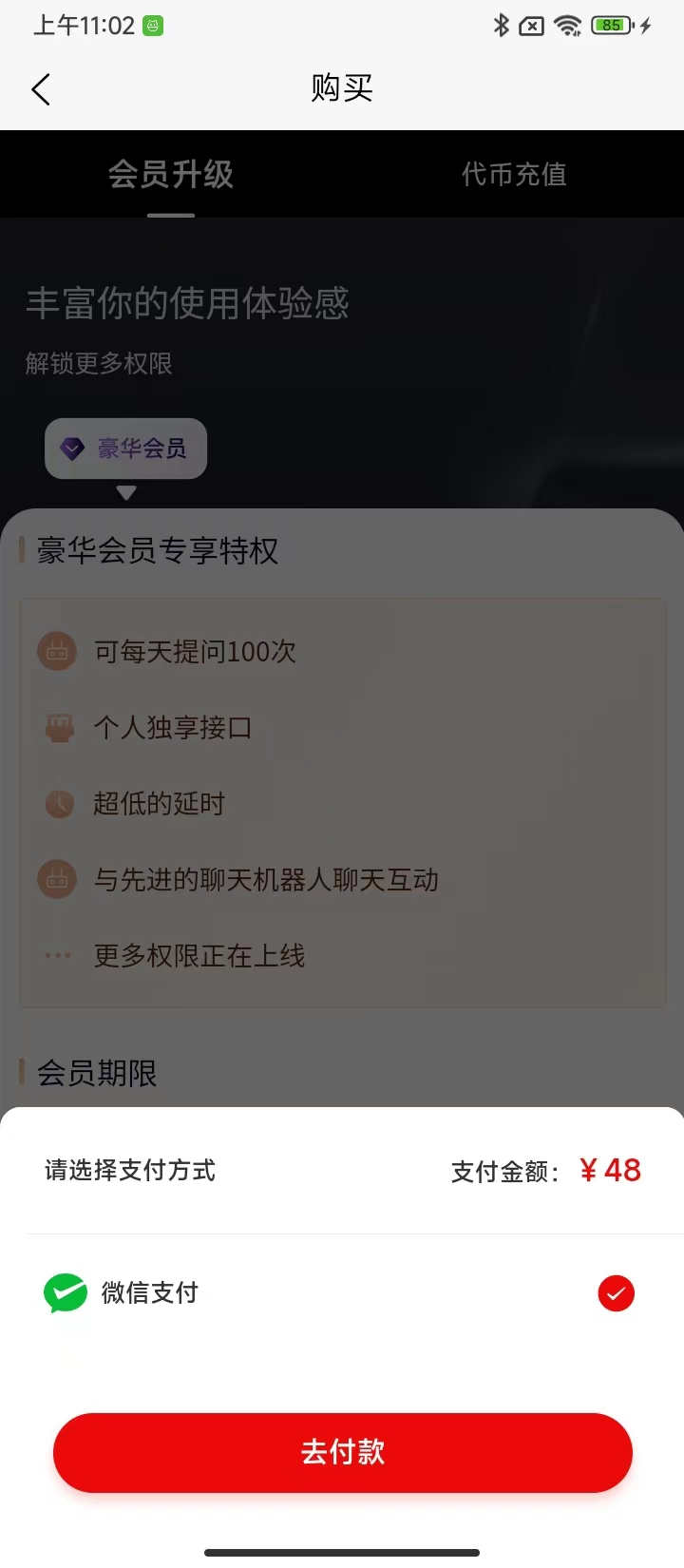The image size is (684, 1568).
Task: Tap the ellipsis icon next to 更多权限正在上线
Action: (x=57, y=955)
